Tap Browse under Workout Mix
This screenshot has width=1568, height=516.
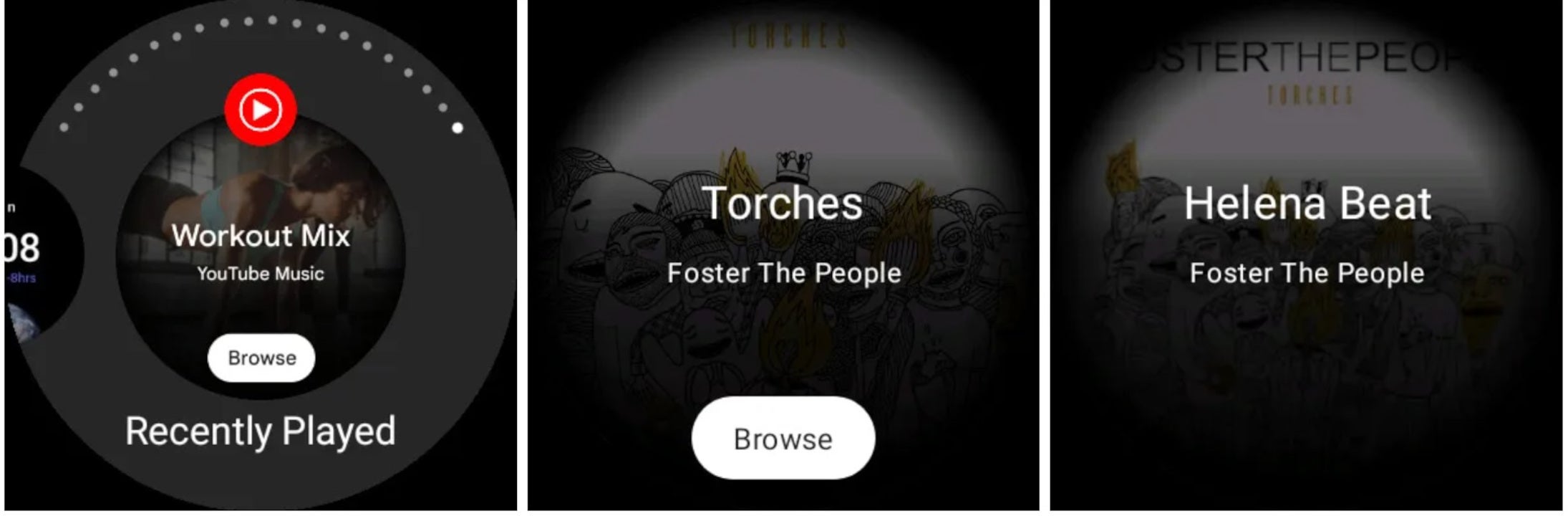coord(261,358)
